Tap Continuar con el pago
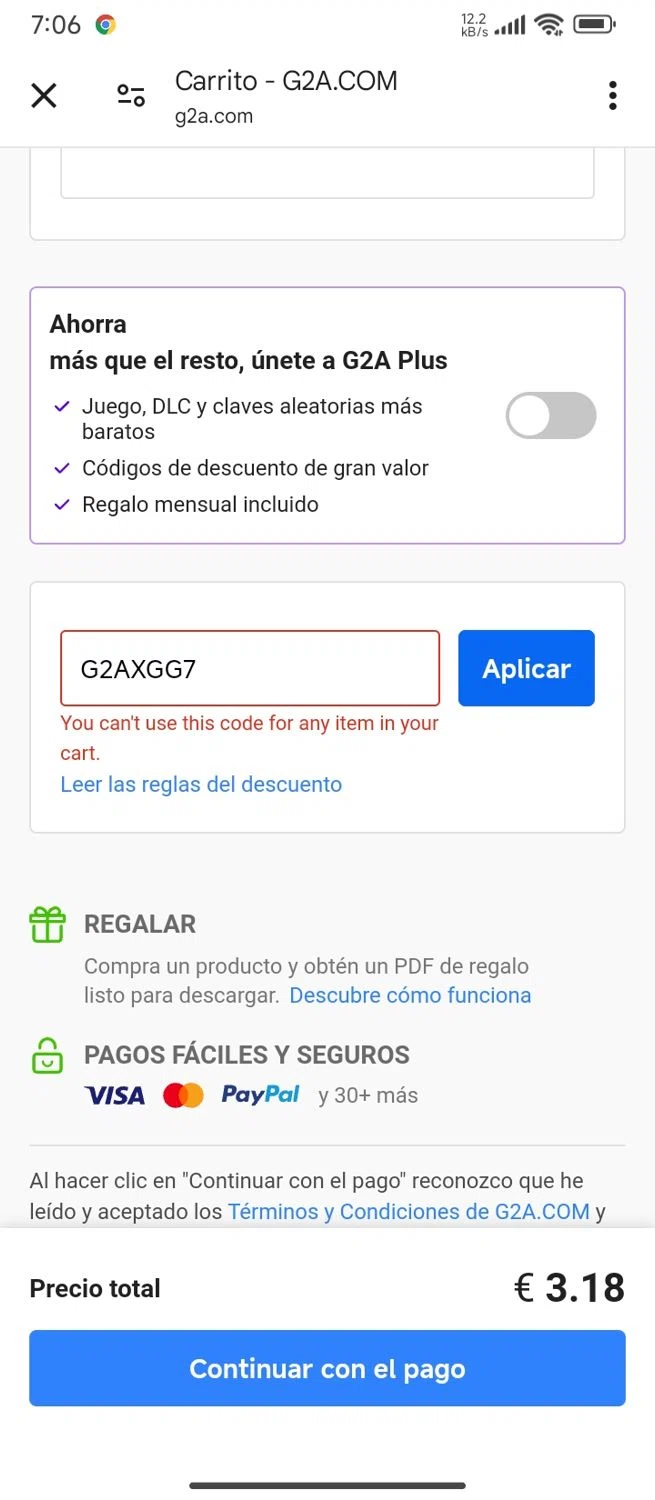 pyautogui.click(x=327, y=1368)
